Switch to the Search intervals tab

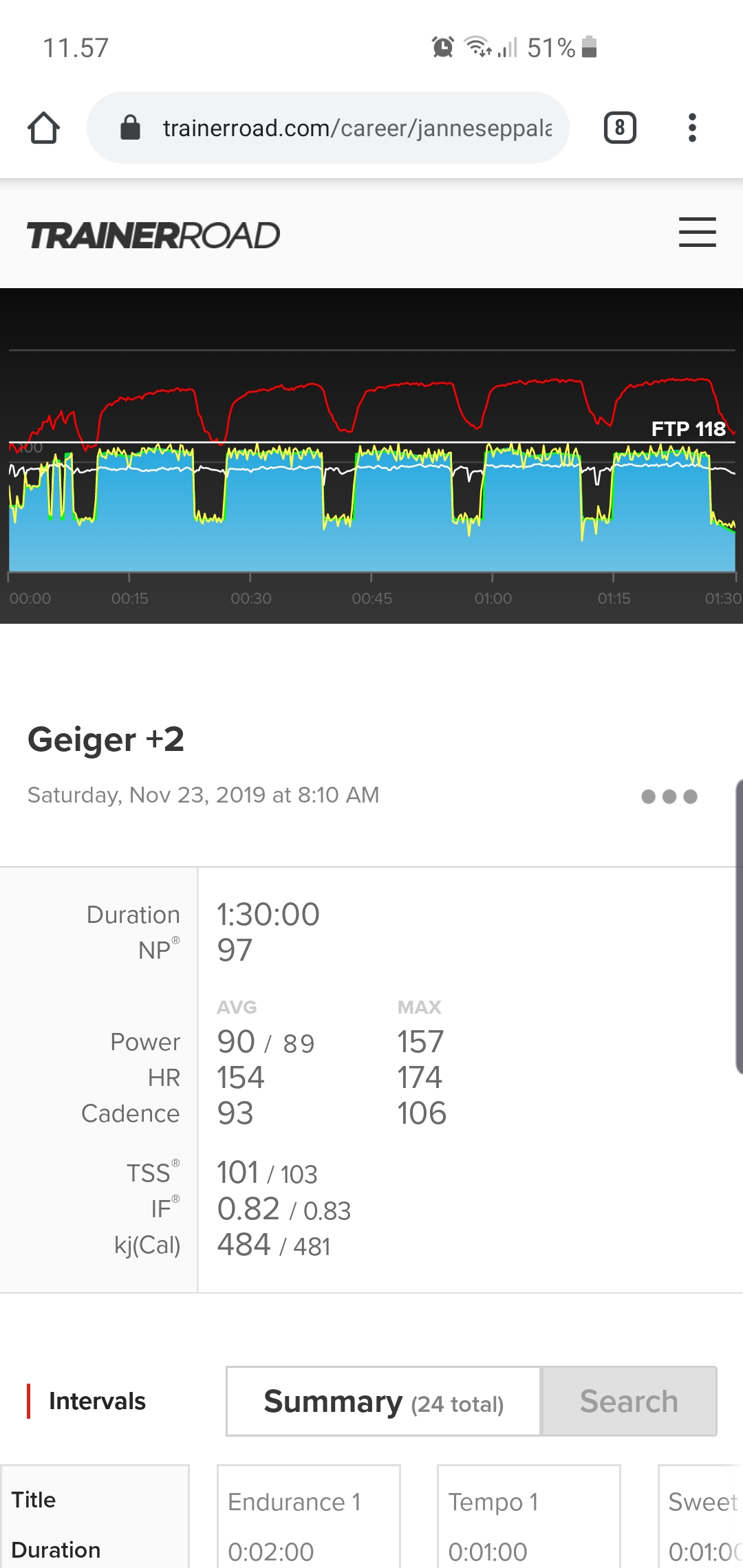coord(629,1402)
